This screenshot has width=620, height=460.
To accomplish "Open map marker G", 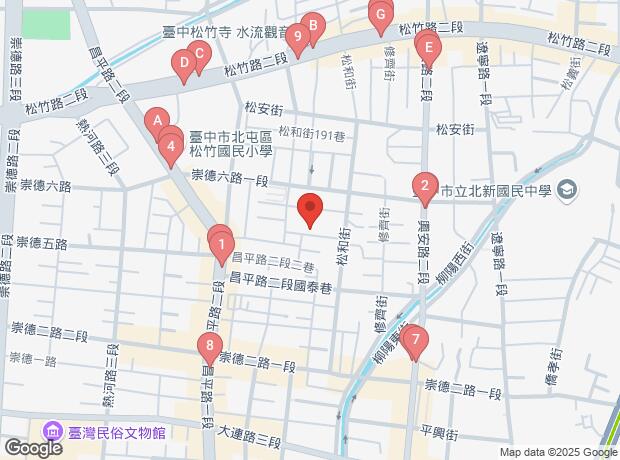I will [x=379, y=15].
